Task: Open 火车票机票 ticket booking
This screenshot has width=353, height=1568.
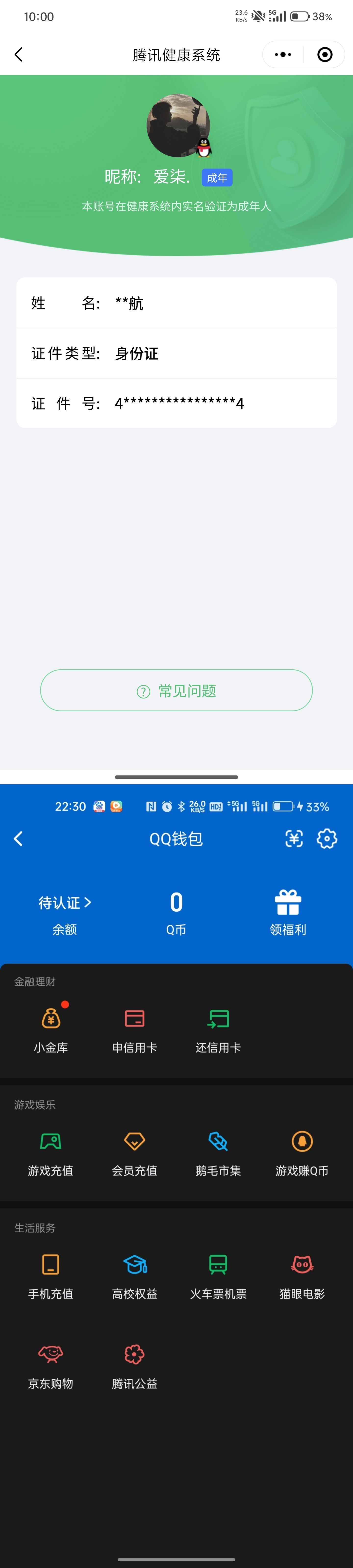Action: coord(218,1275)
